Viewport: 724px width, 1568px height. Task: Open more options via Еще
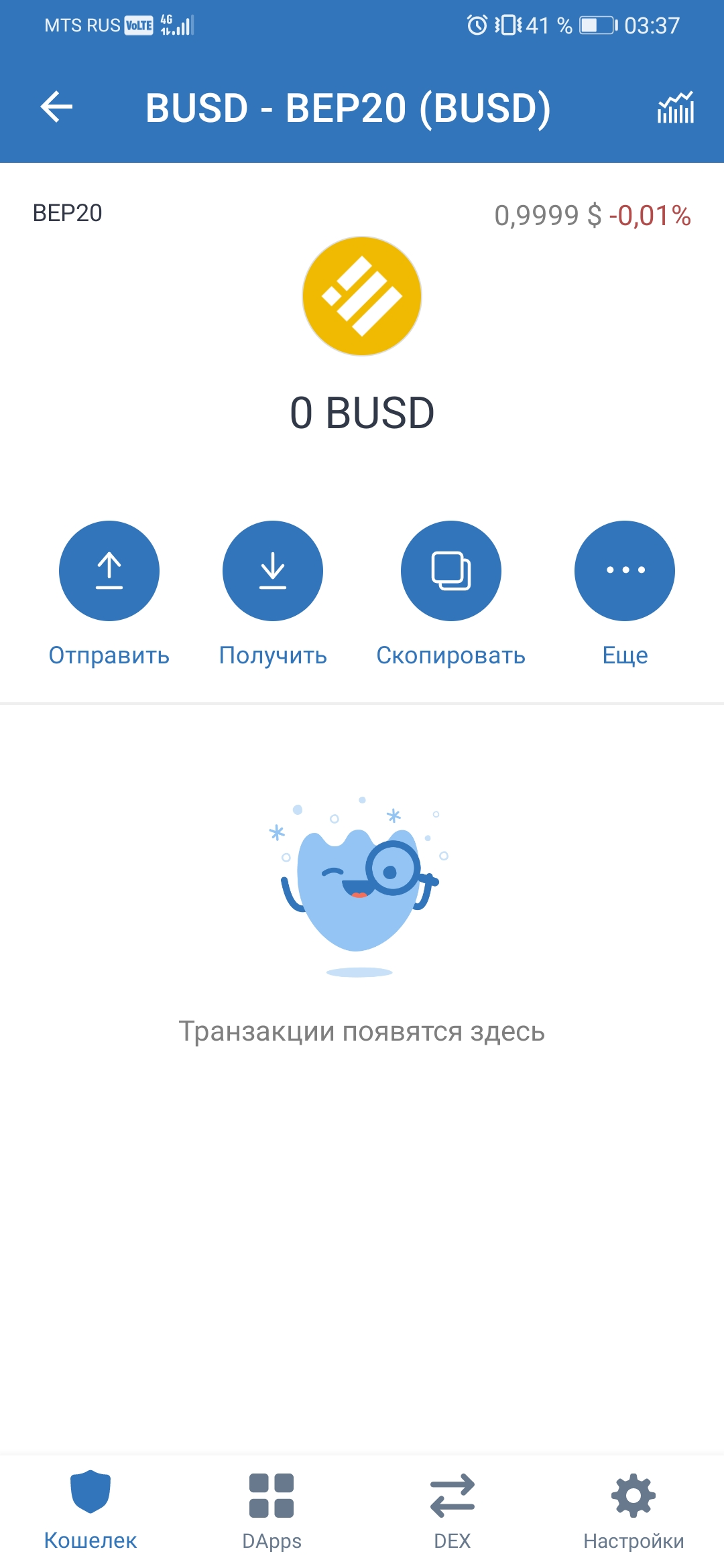[x=625, y=571]
